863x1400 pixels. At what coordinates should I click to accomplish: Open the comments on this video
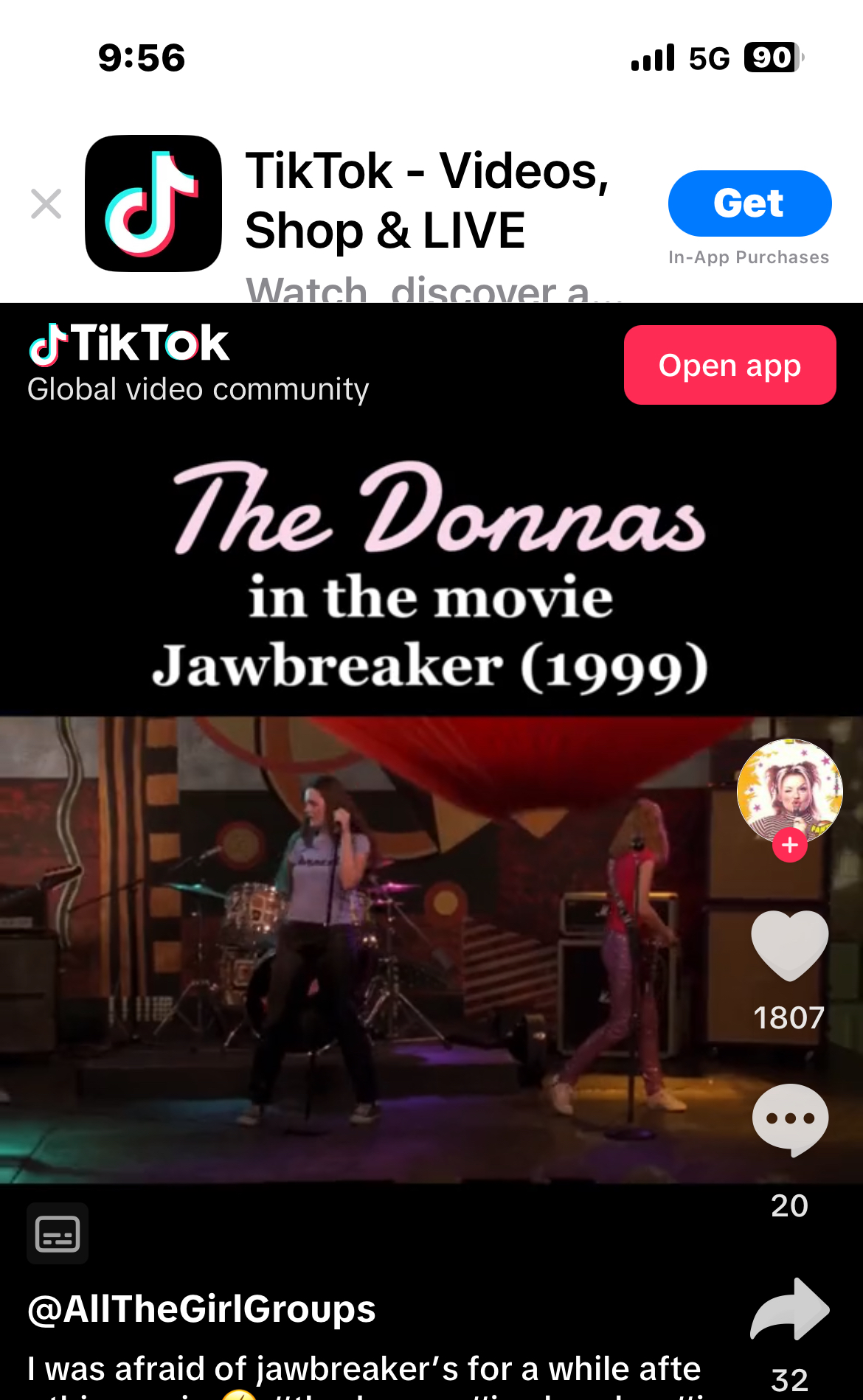pyautogui.click(x=789, y=1119)
